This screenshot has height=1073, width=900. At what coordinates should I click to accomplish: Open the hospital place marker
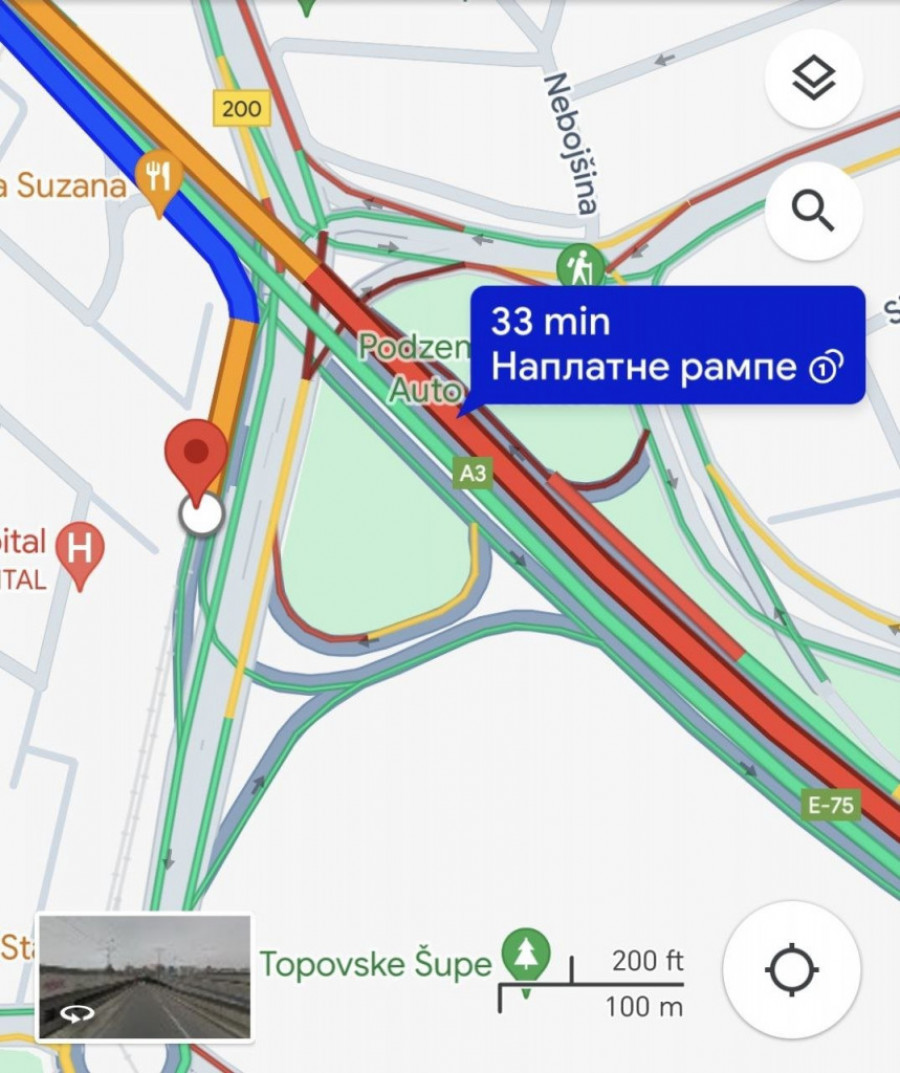pos(81,550)
